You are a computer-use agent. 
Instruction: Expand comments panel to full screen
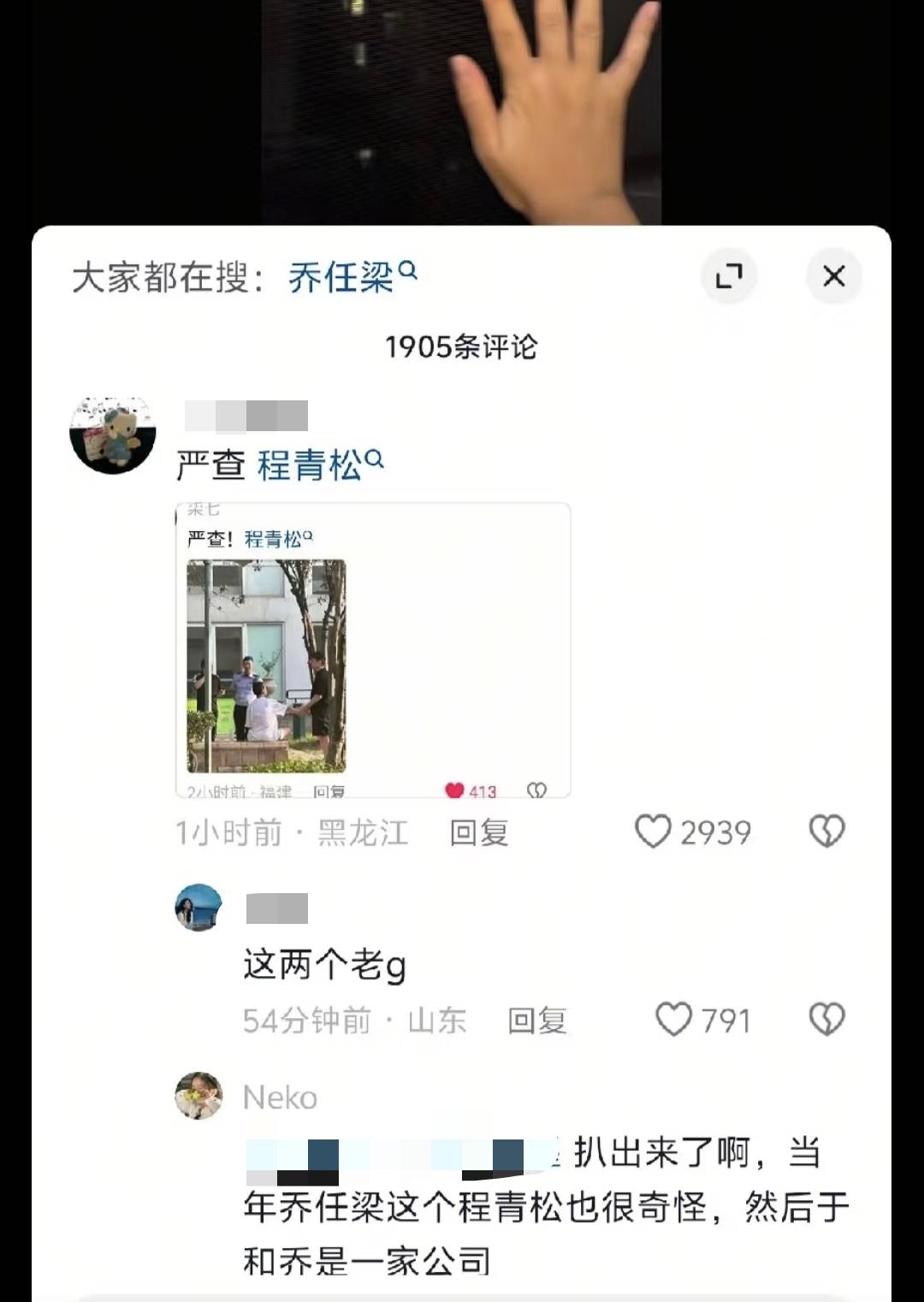click(729, 276)
